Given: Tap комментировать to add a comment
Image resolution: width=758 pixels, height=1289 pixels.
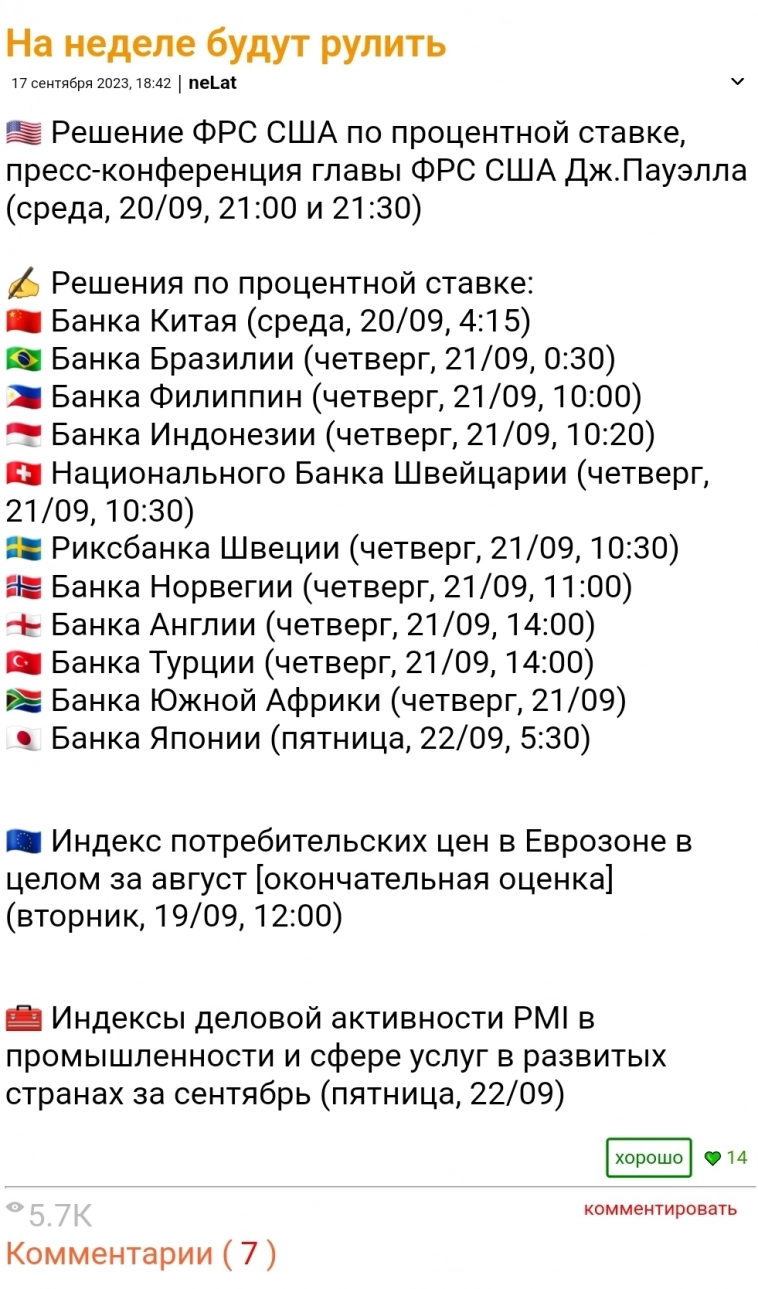Looking at the screenshot, I should 660,1209.
